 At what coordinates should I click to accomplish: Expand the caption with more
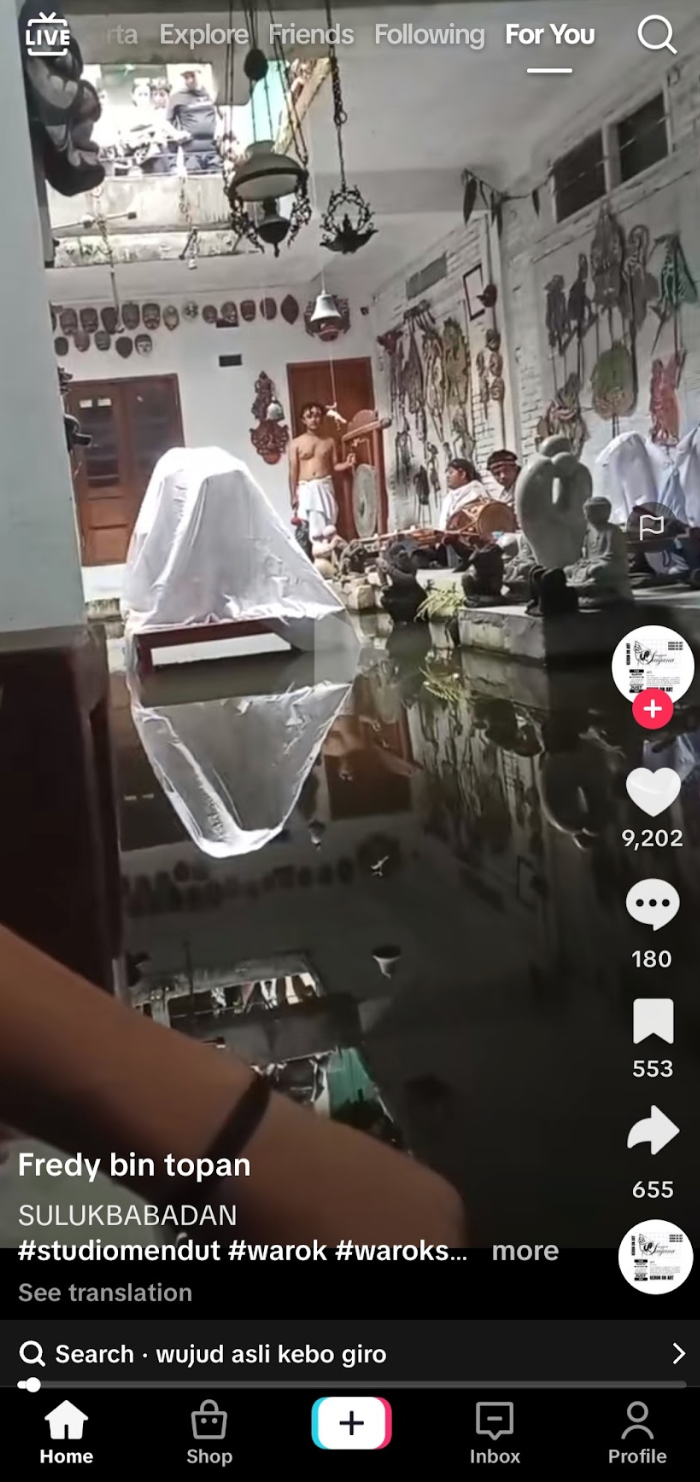pyautogui.click(x=525, y=1251)
